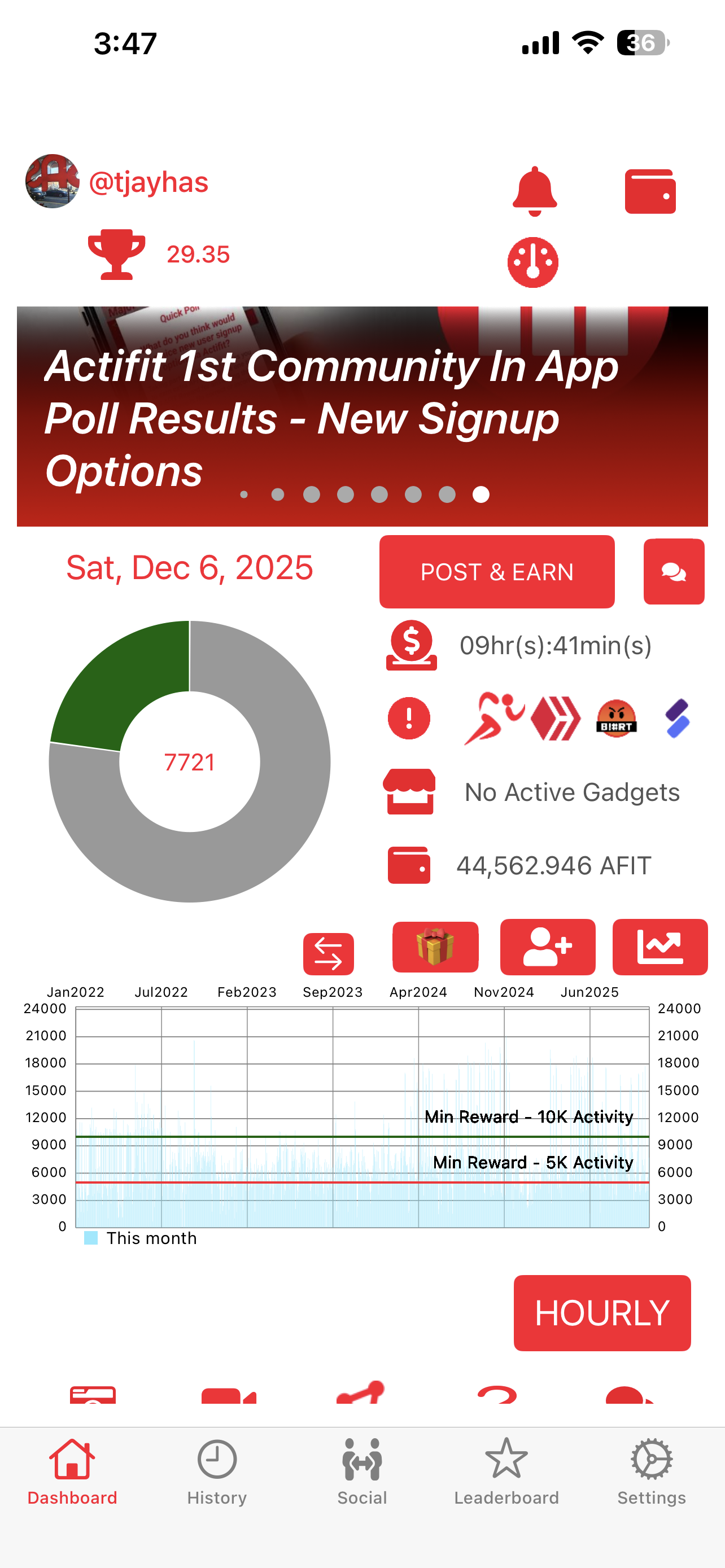Viewport: 725px width, 1568px height.
Task: Go to the Settings tab
Action: (x=652, y=1470)
